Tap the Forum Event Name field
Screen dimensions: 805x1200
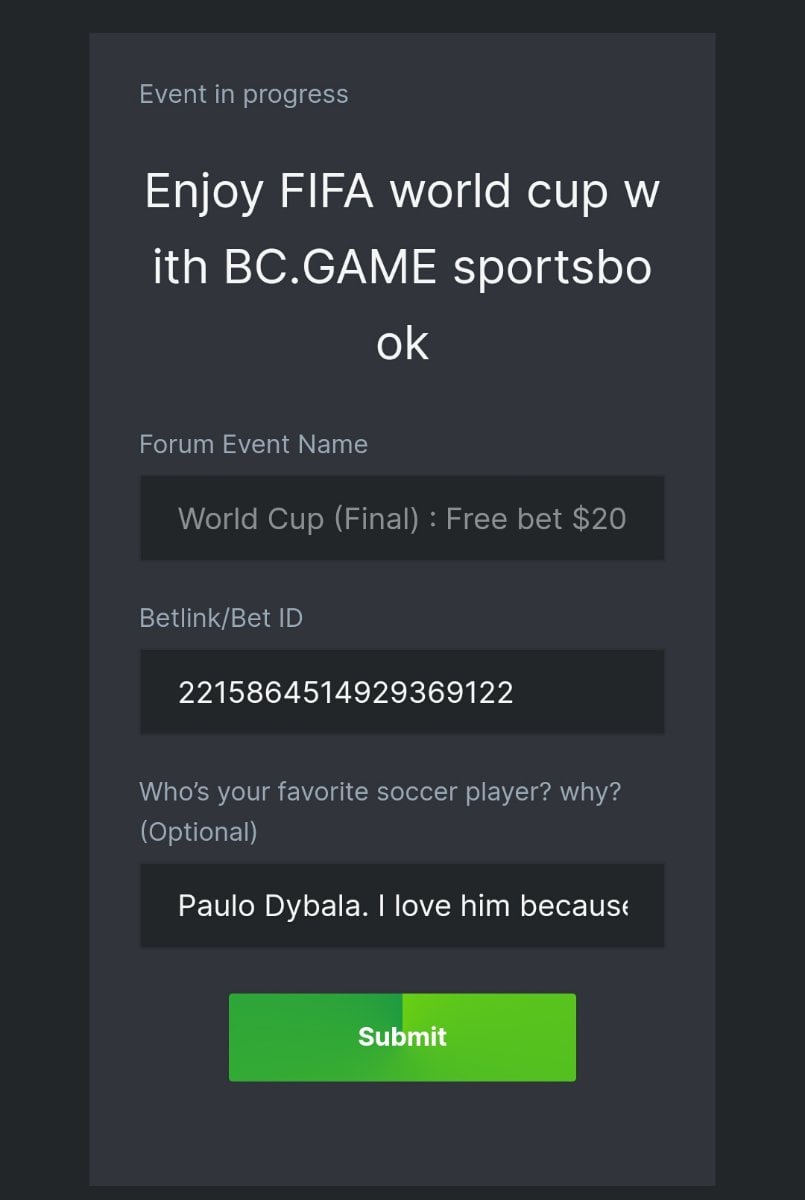402,518
